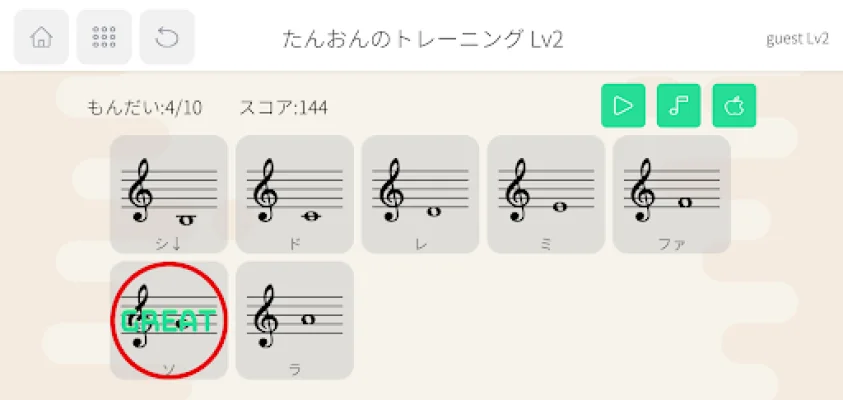Go to the home screen icon
The width and height of the screenshot is (843, 400).
point(41,37)
